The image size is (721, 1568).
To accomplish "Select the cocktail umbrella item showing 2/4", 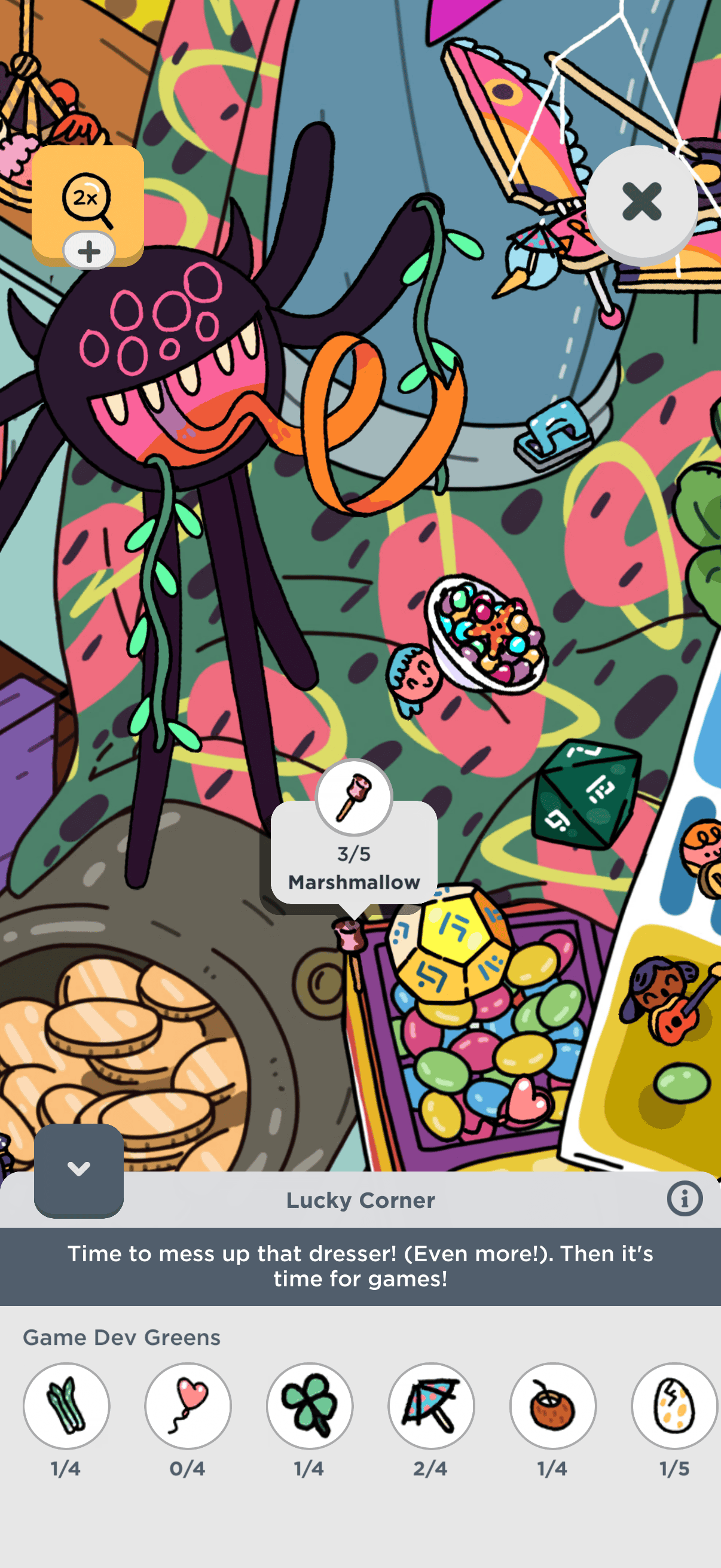I will [432, 1405].
